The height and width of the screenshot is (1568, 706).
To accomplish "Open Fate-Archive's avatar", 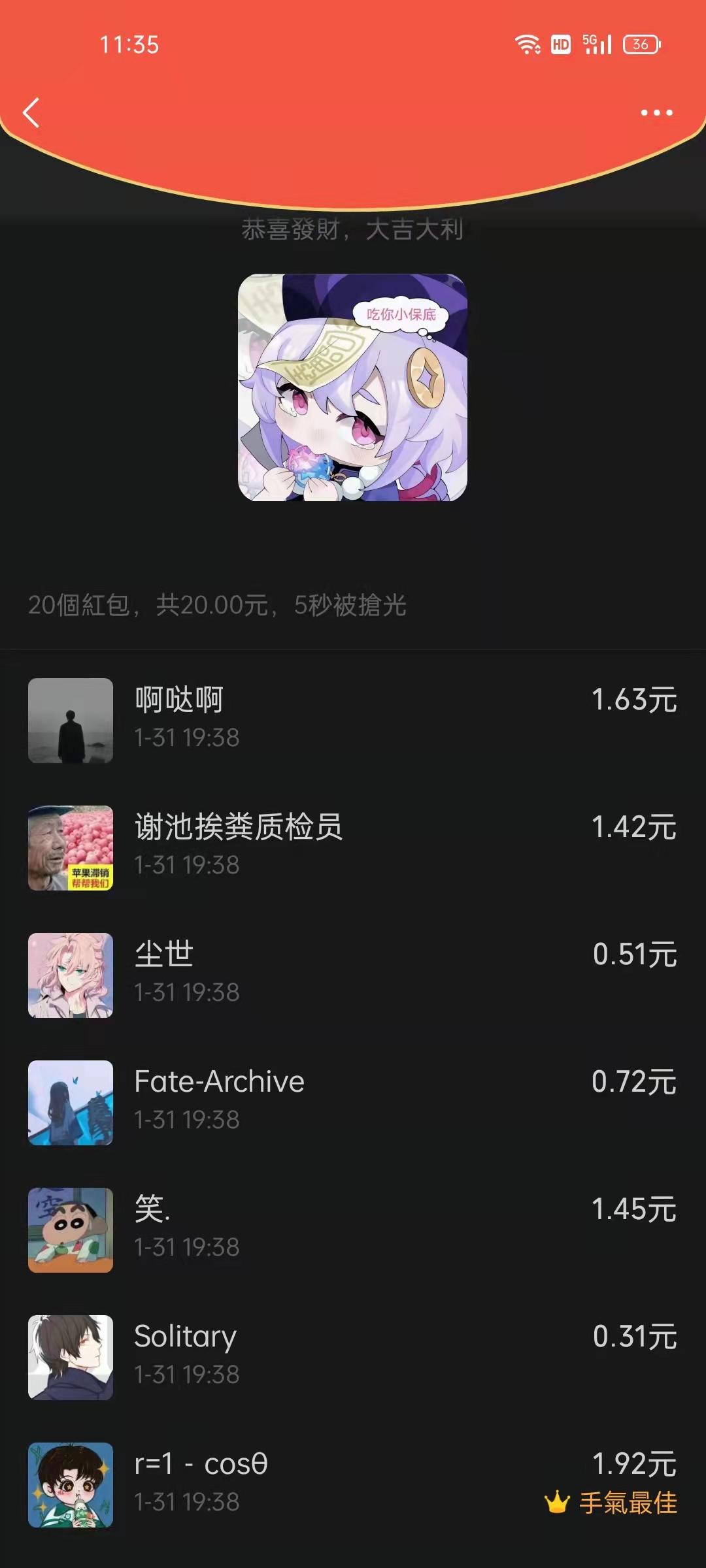I will click(71, 1103).
